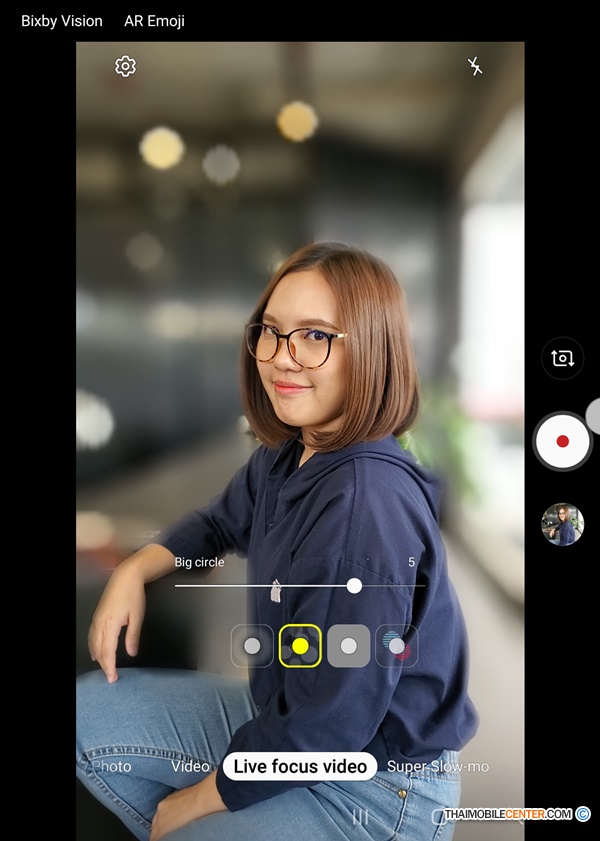Launch AR Emoji mode

154,20
